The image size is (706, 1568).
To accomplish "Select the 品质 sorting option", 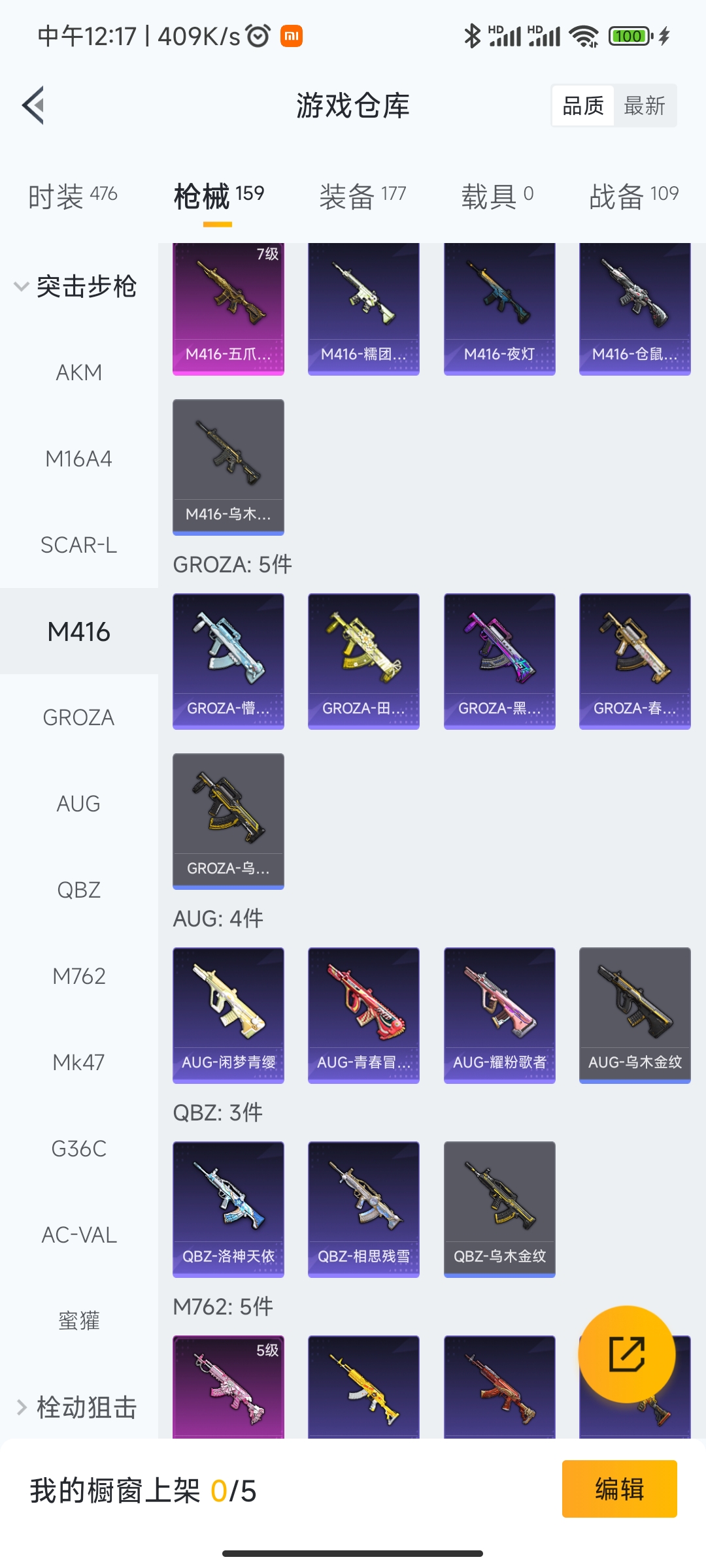I will tap(583, 105).
